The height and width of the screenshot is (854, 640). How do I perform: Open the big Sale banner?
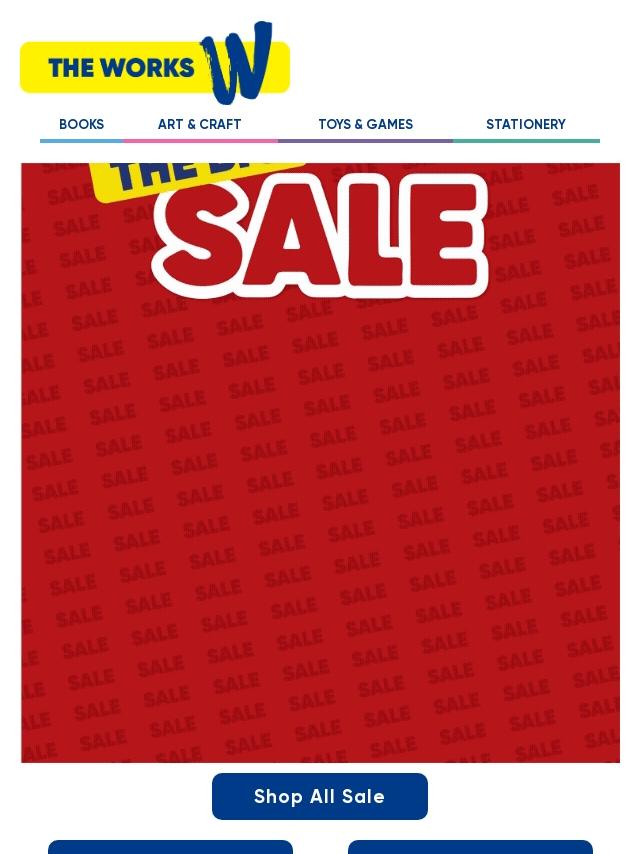click(320, 462)
